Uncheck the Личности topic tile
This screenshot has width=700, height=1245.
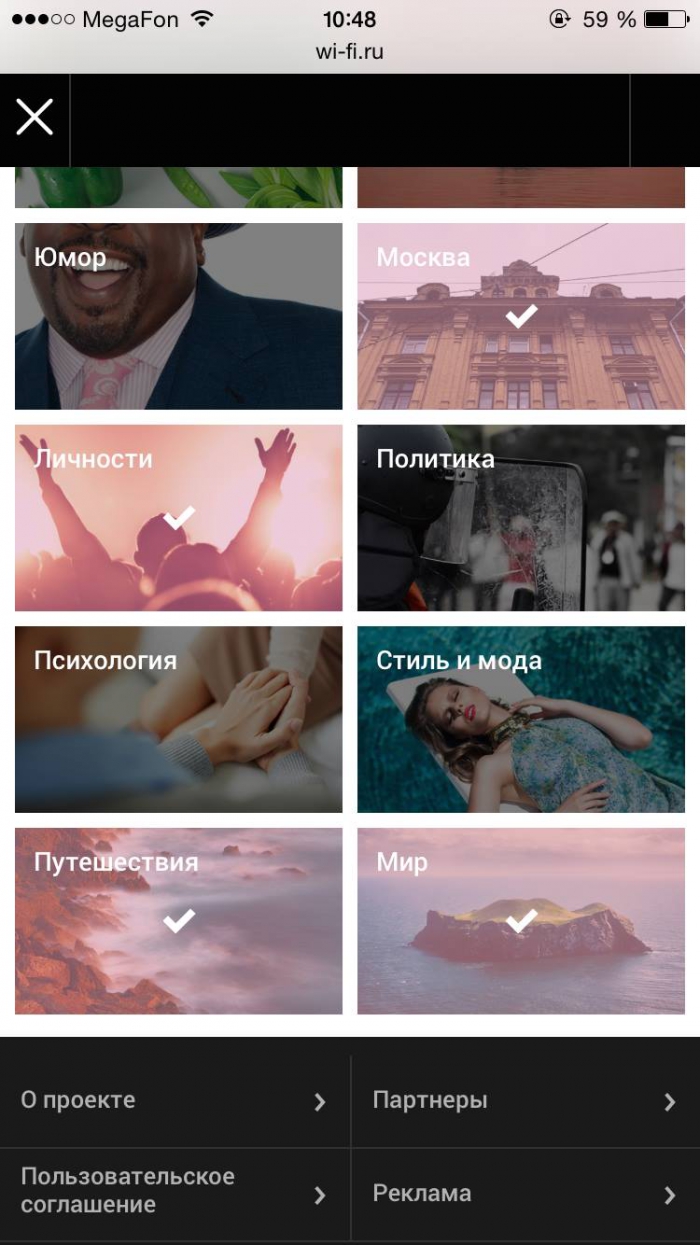pos(178,518)
